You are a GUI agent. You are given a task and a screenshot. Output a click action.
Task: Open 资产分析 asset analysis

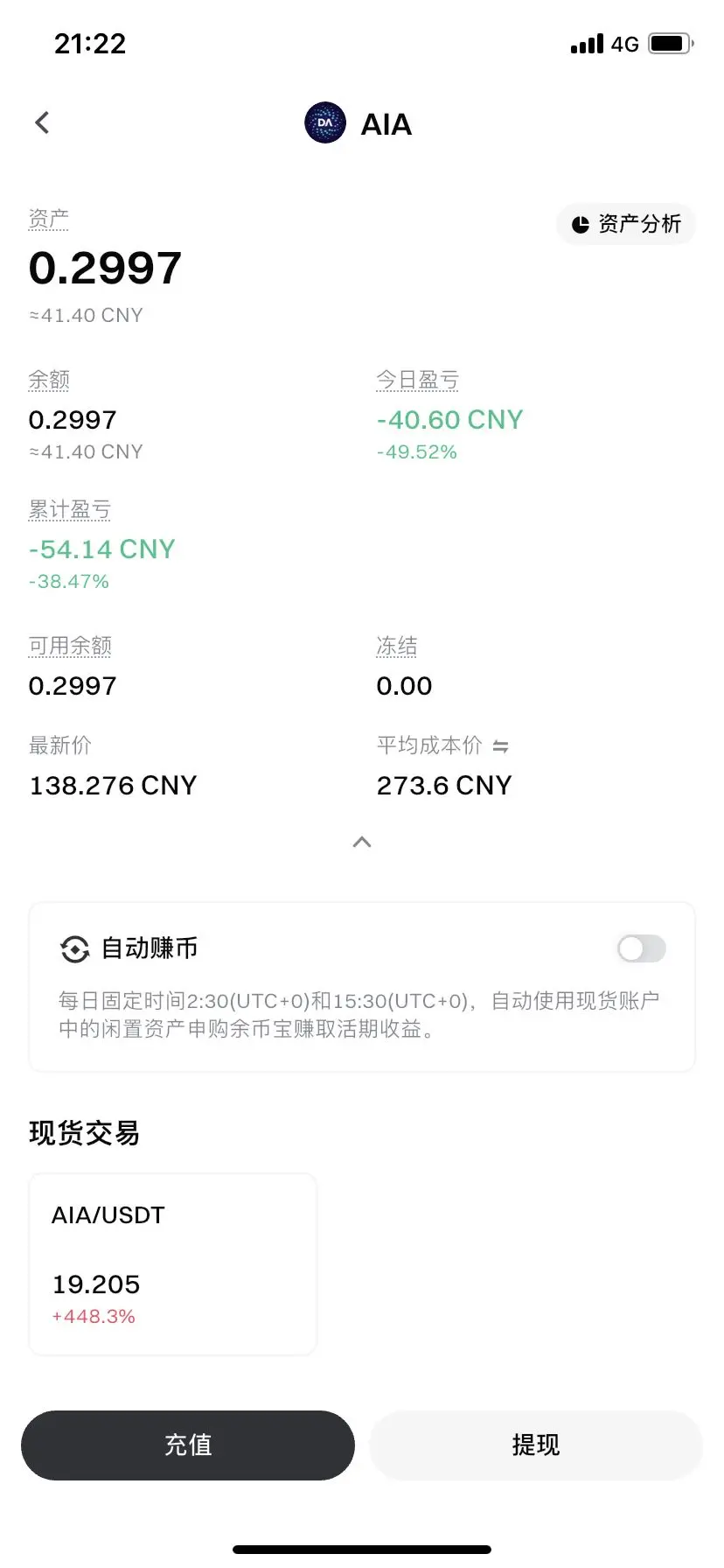(626, 225)
